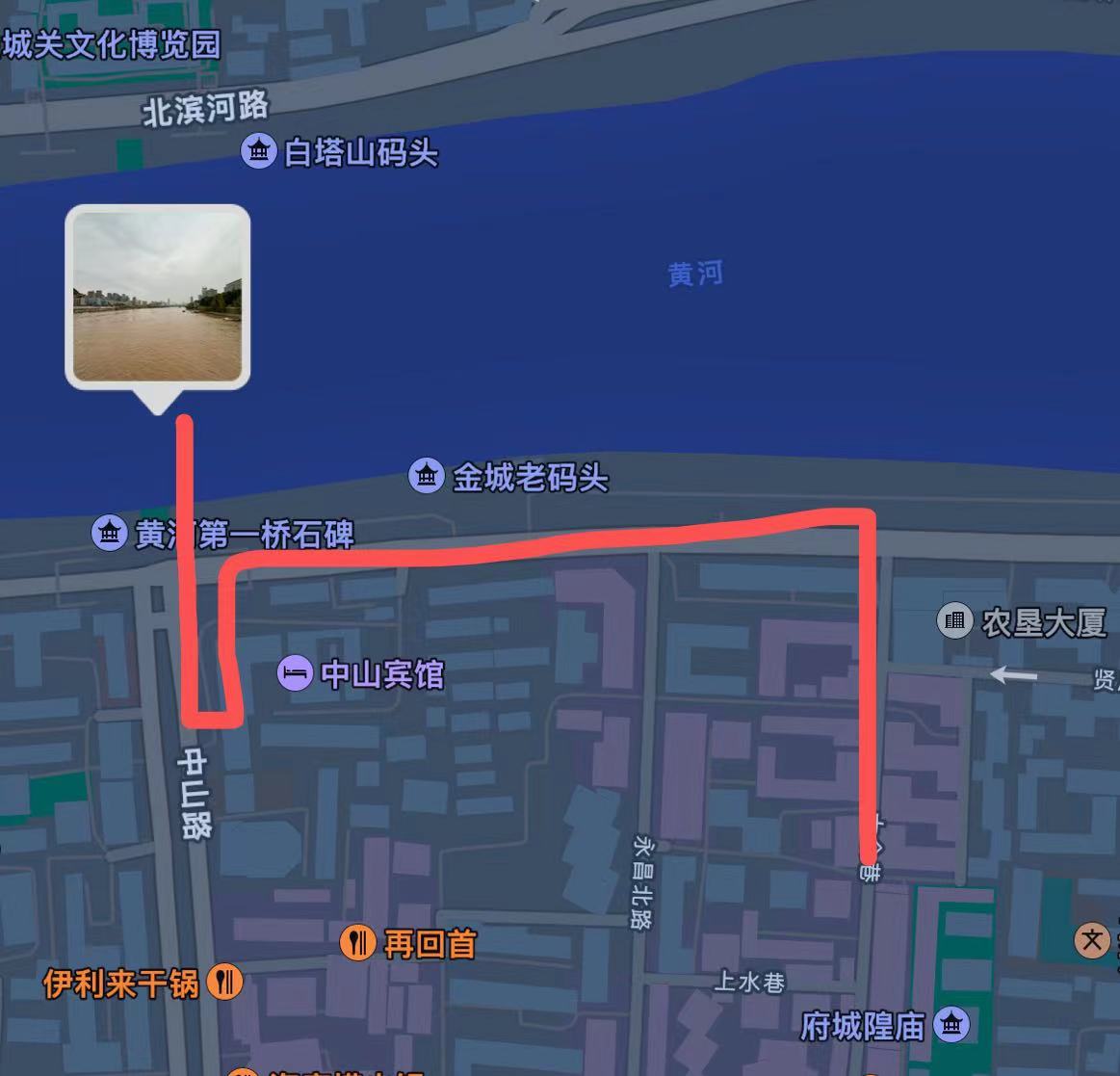This screenshot has height=1076, width=1120.
Task: Open the river photo thumbnail pin
Action: (x=158, y=296)
